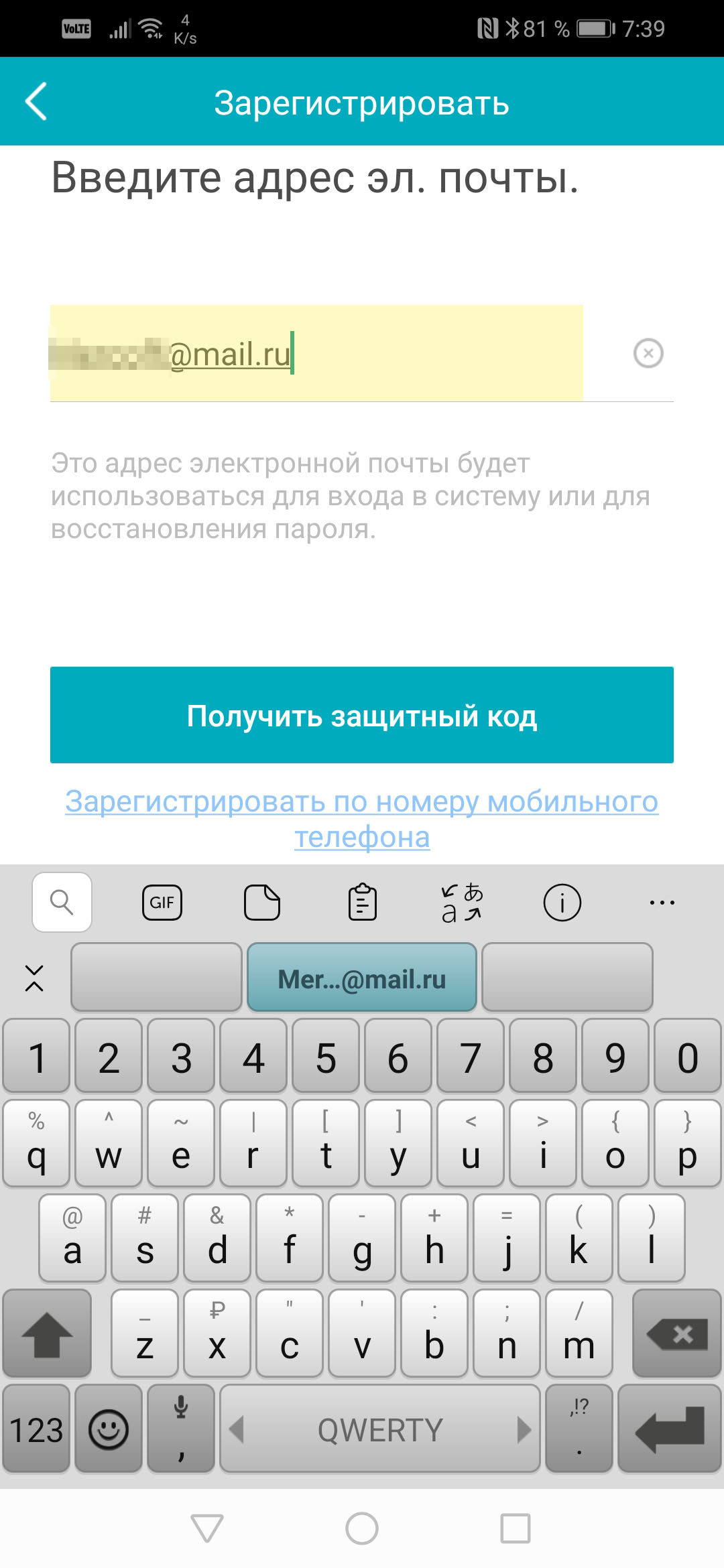
Task: Switch to the 123 symbols keyboard
Action: point(36,1429)
